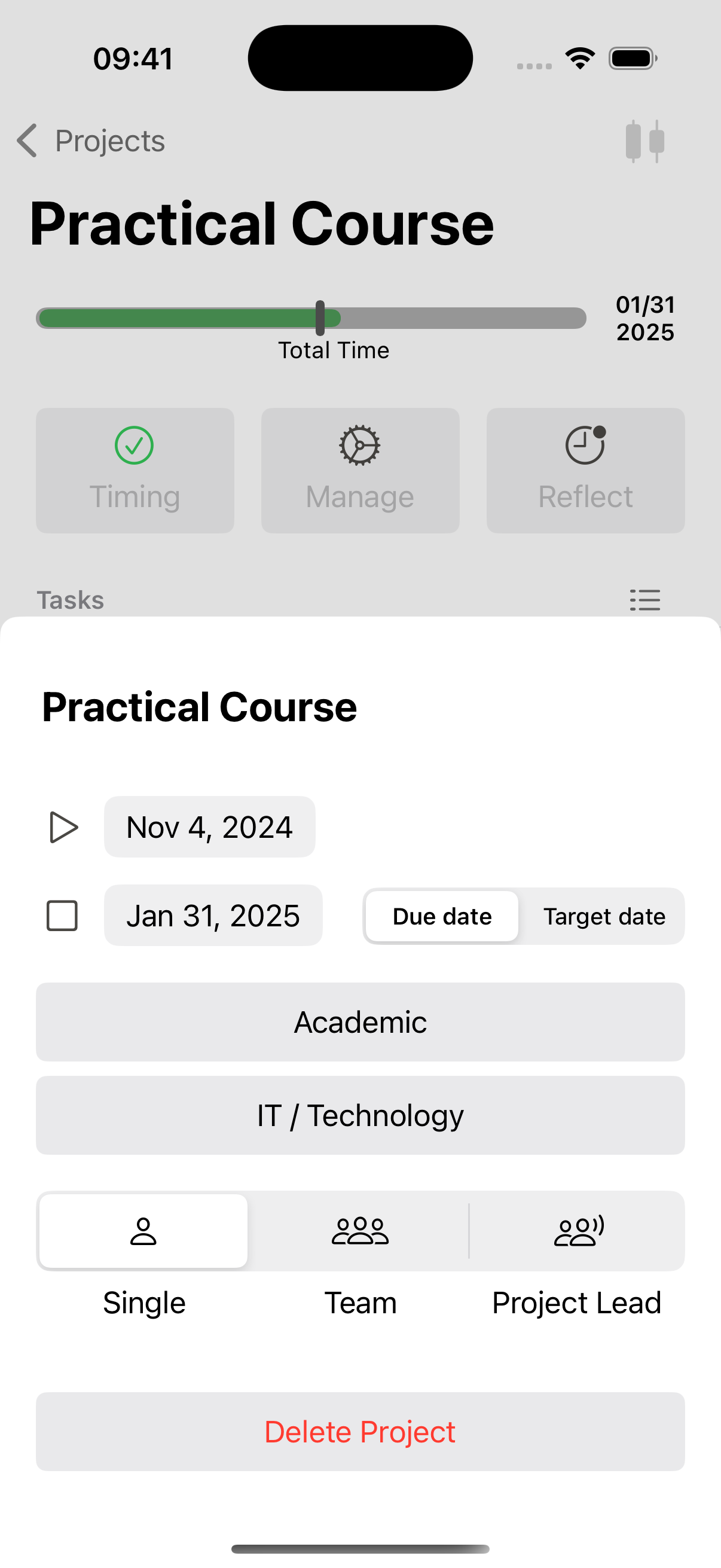This screenshot has height=1568, width=721.
Task: Go back to Projects
Action: coord(91,141)
